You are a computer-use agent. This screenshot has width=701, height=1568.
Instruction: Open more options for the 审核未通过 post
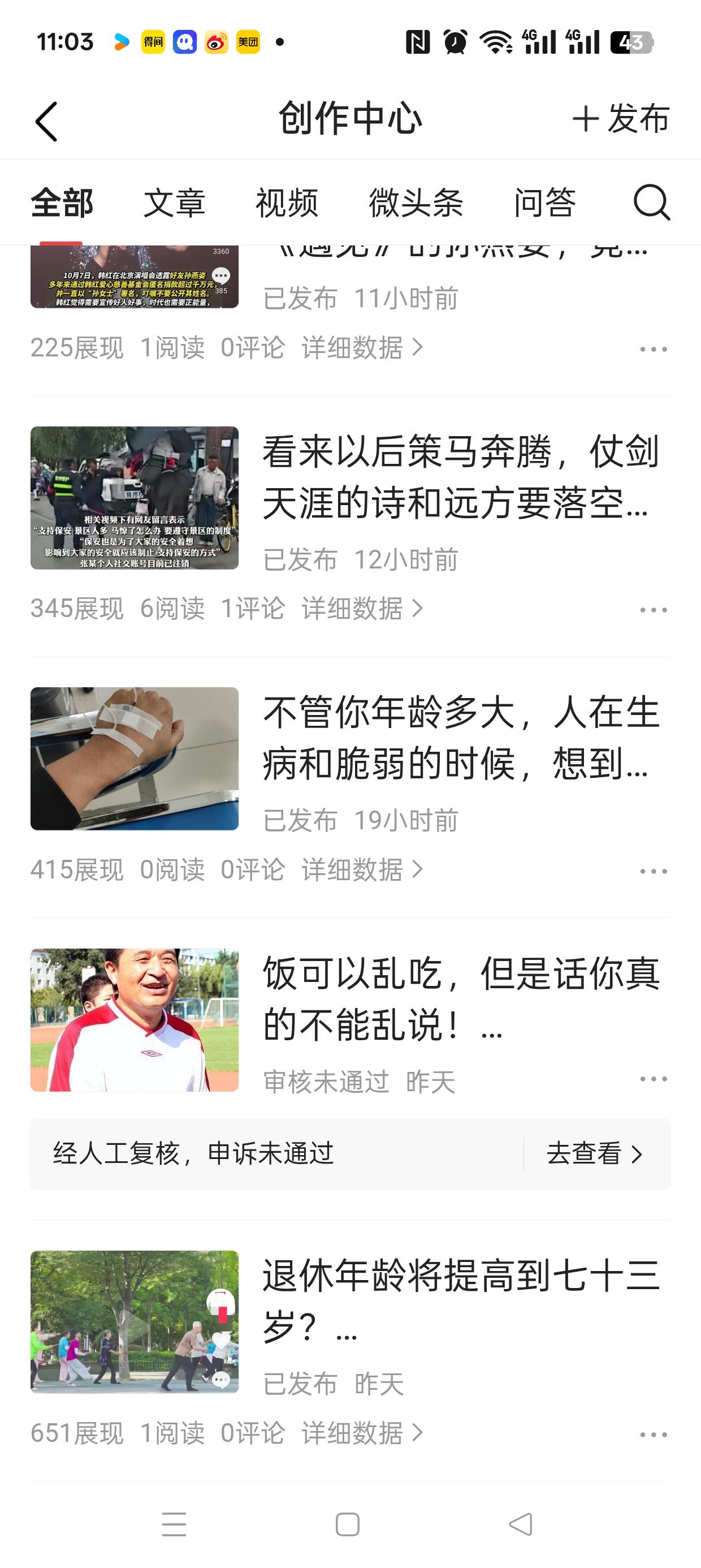tap(654, 1079)
